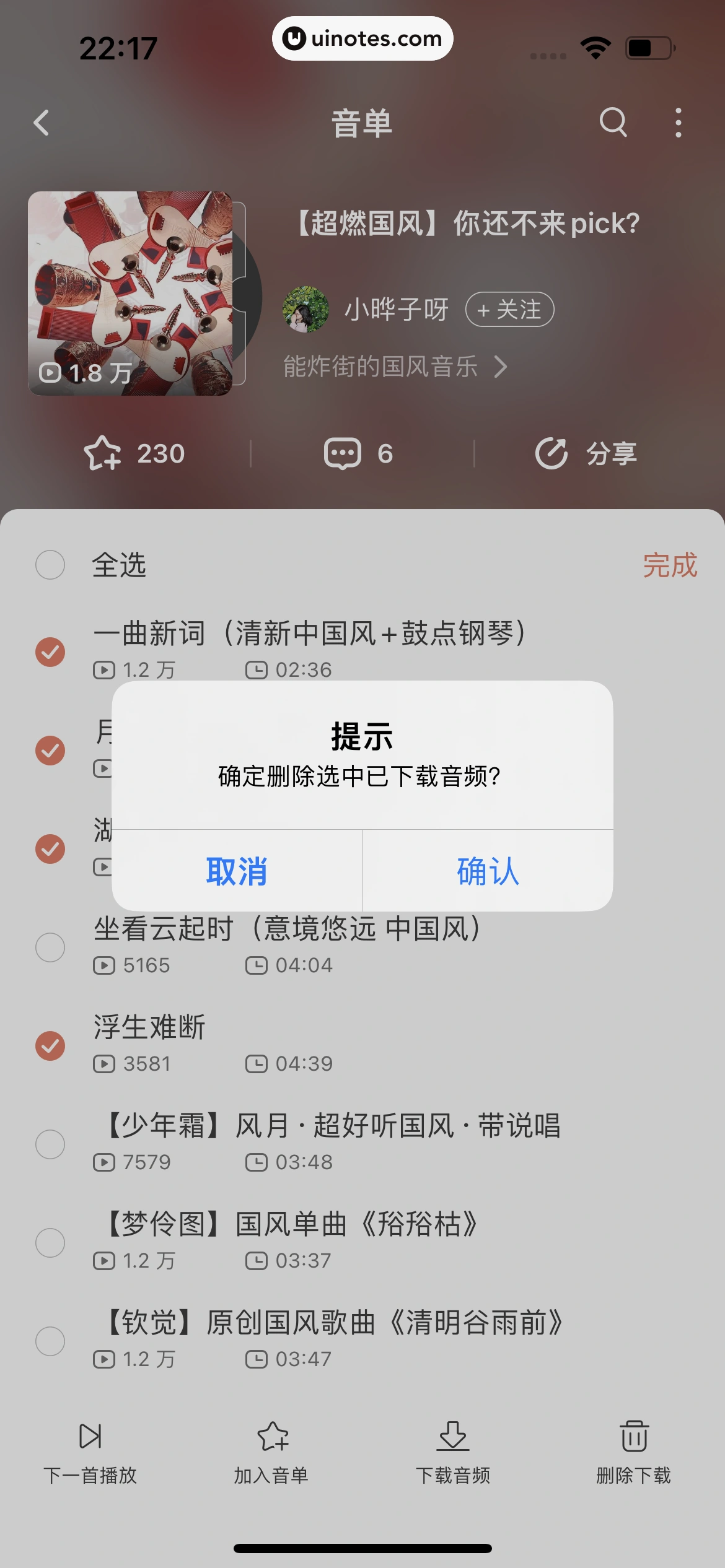725x1568 pixels.
Task: Open the more options menu icon
Action: click(x=678, y=122)
